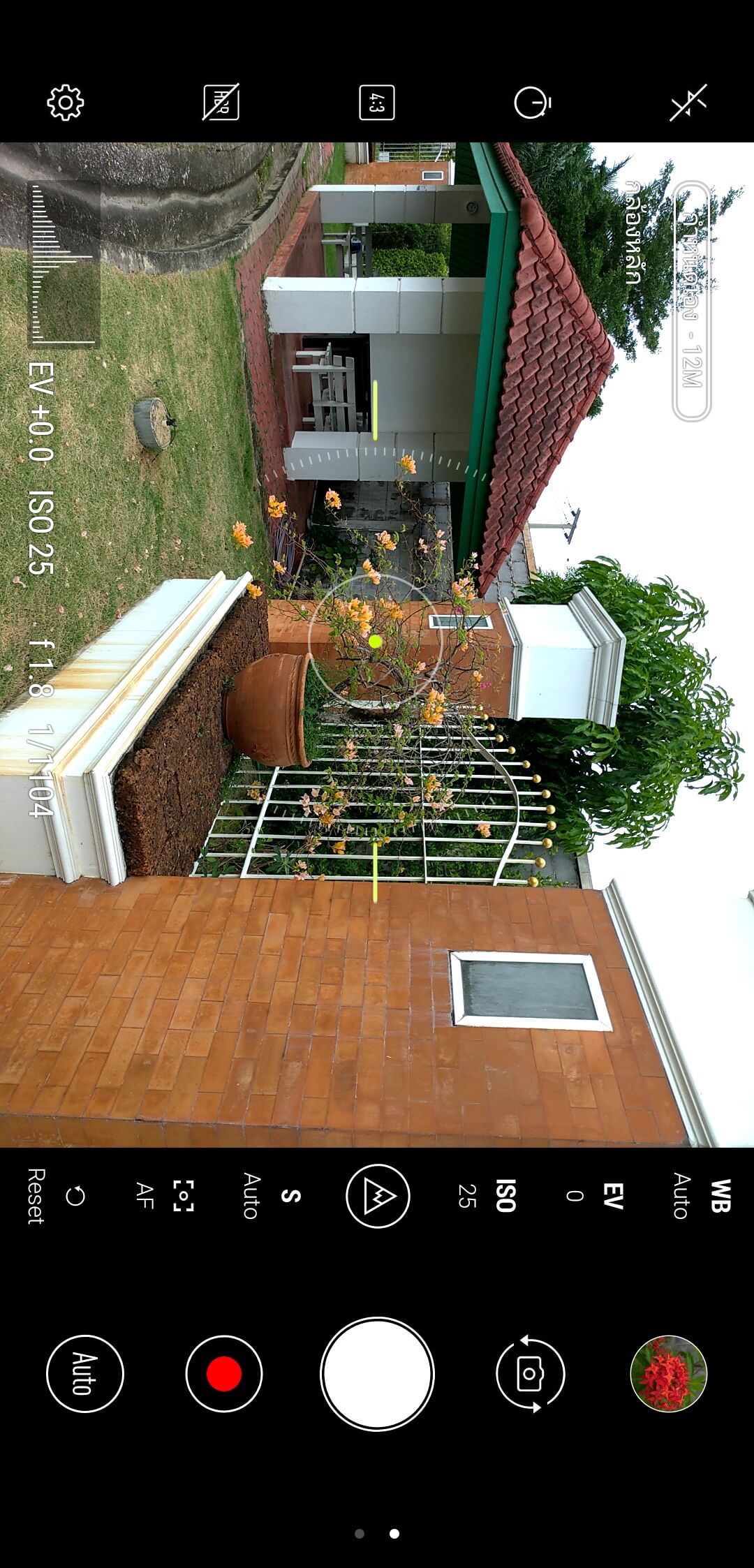The image size is (754, 1568).
Task: Take a photo with the shutter button
Action: tap(377, 1374)
